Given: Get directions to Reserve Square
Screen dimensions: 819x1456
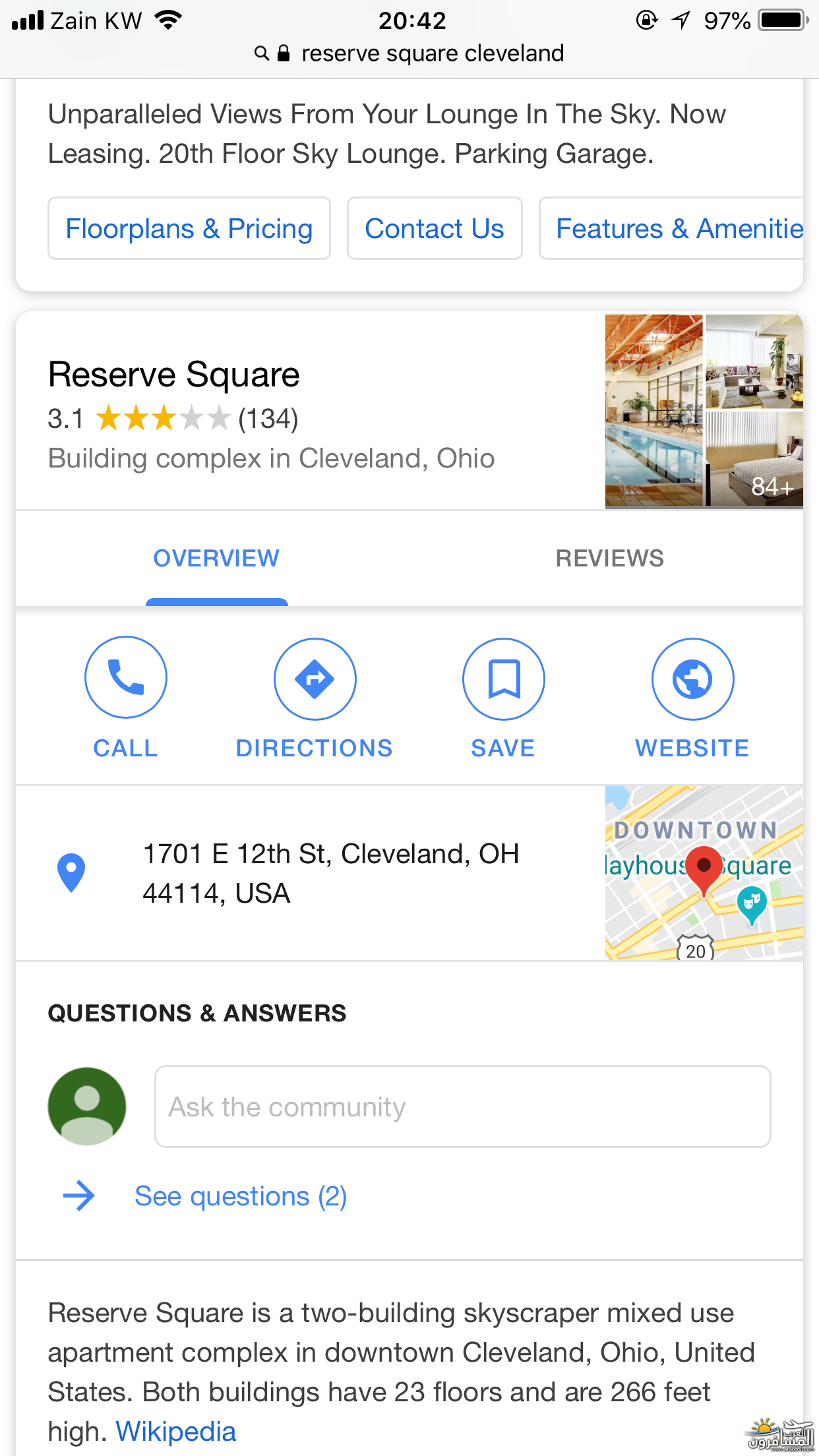Looking at the screenshot, I should [315, 698].
